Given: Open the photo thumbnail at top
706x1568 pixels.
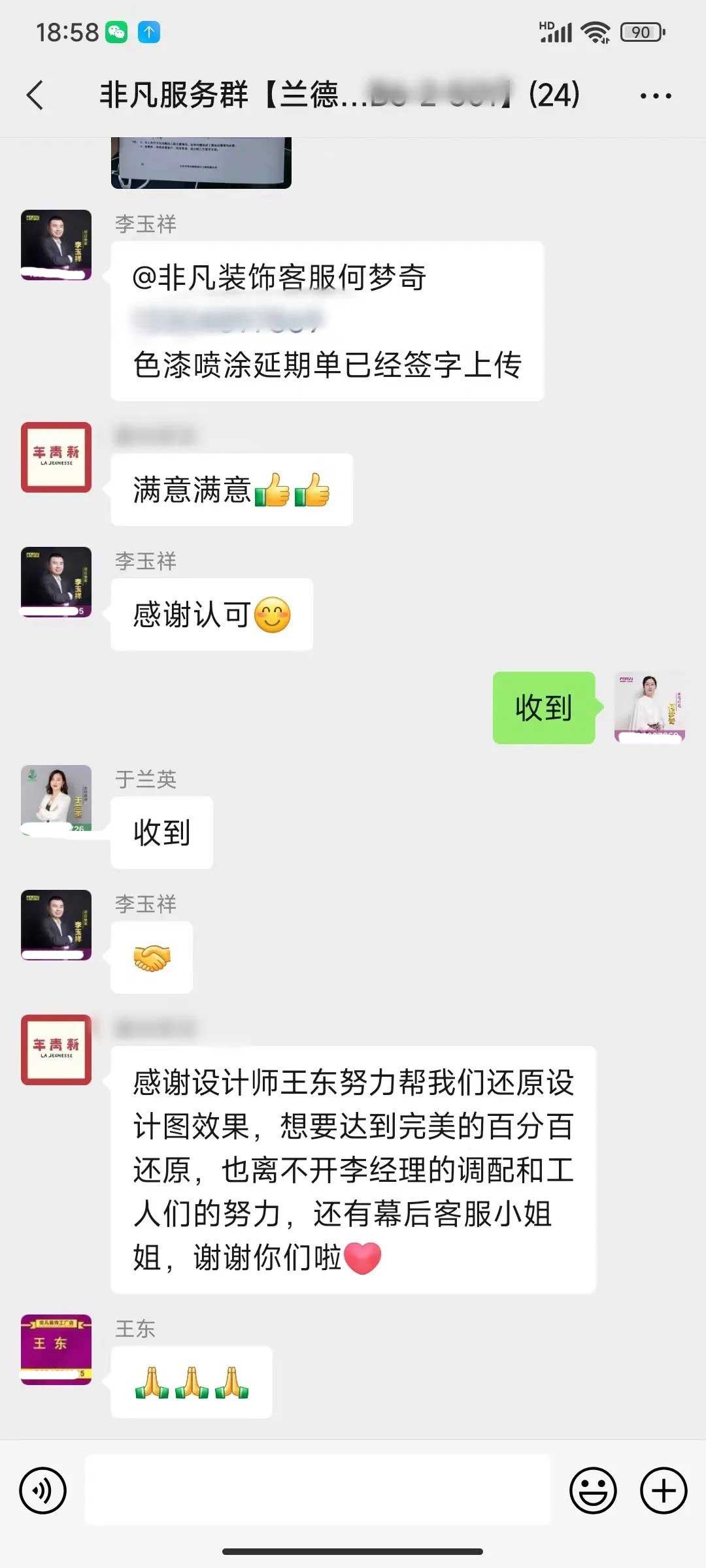Looking at the screenshot, I should point(201,163).
